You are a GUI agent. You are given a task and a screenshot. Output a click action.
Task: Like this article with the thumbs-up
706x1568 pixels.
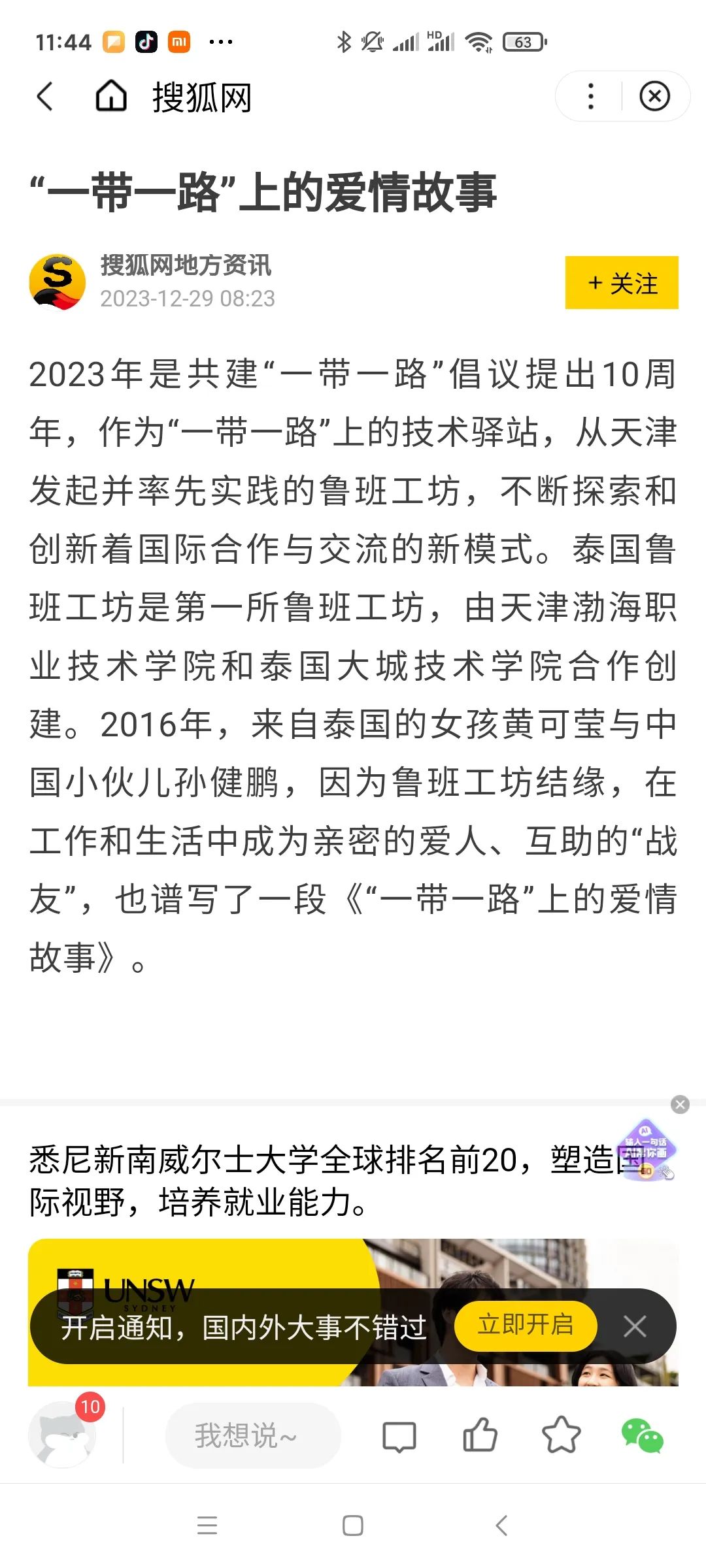pyautogui.click(x=480, y=1435)
